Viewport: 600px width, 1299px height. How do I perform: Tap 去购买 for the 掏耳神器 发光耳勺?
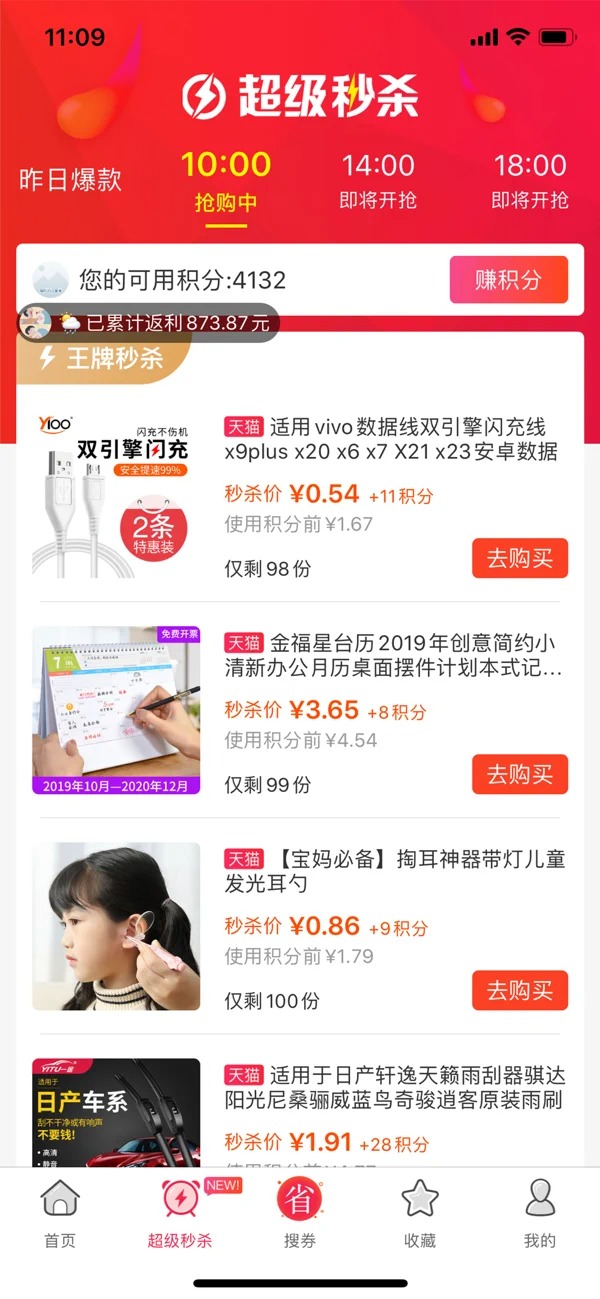point(519,991)
